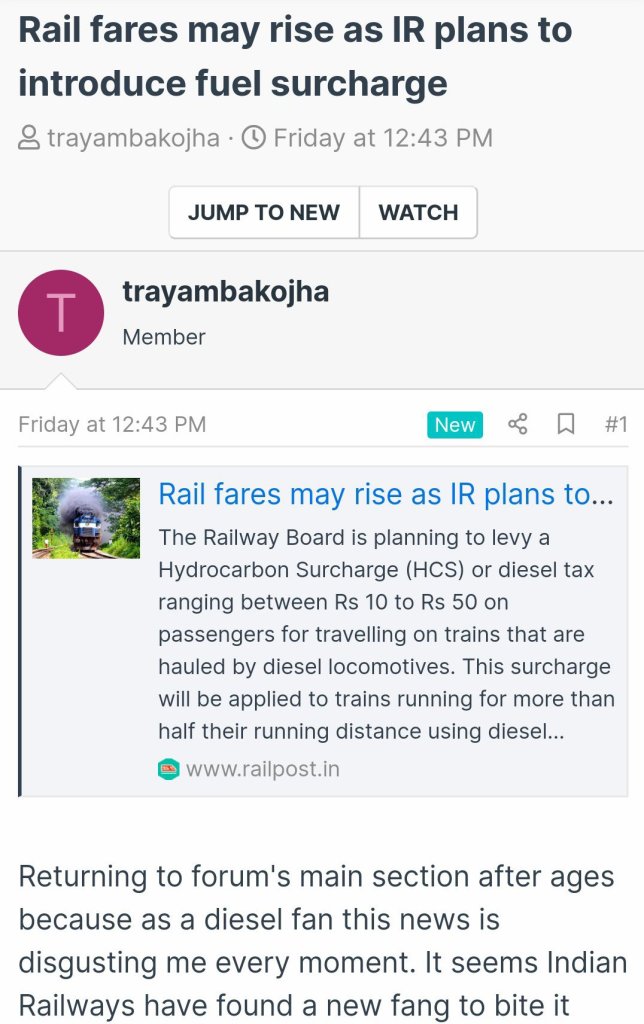Viewport: 644px width, 1024px height.
Task: Open trayambakojha's profile from thread header
Action: click(133, 137)
